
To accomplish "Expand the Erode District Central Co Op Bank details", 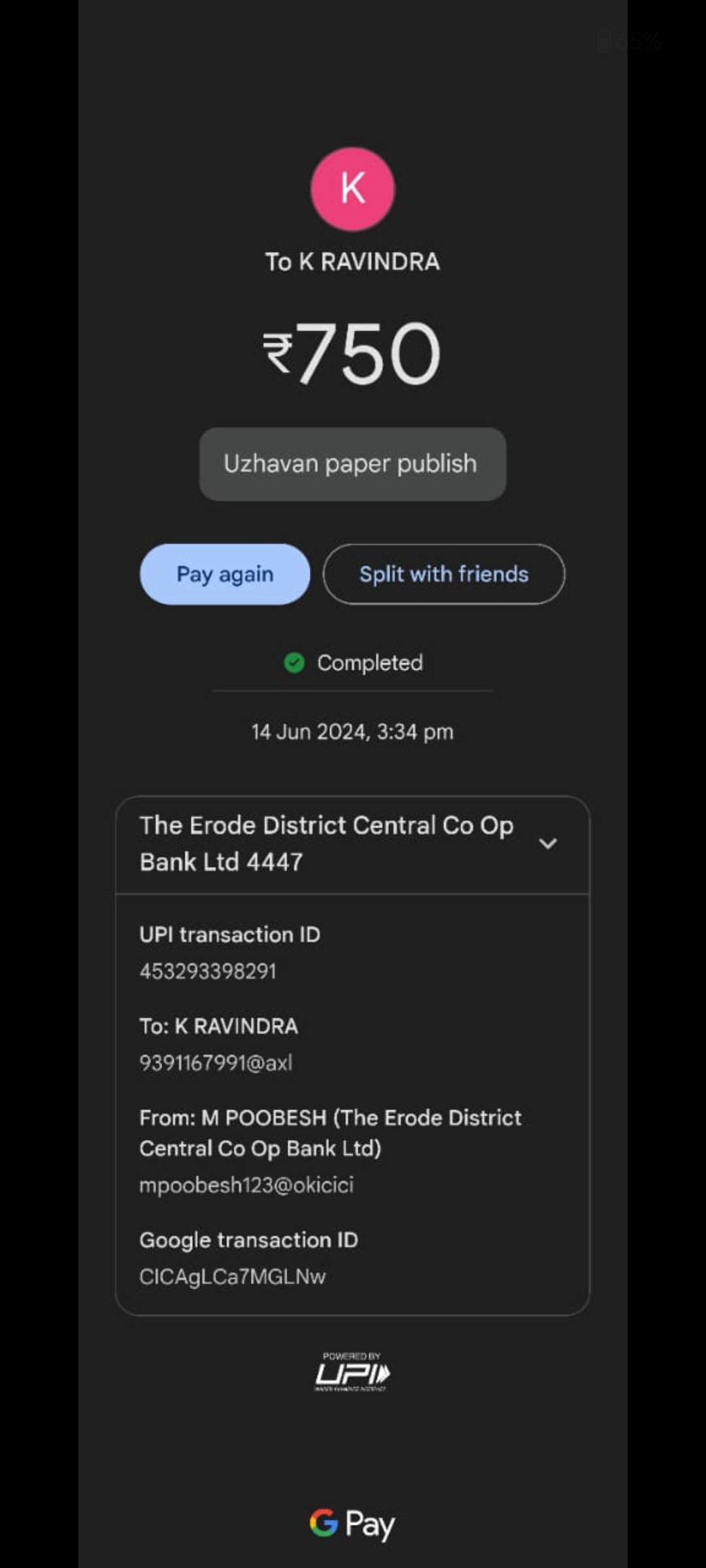I will 547,843.
